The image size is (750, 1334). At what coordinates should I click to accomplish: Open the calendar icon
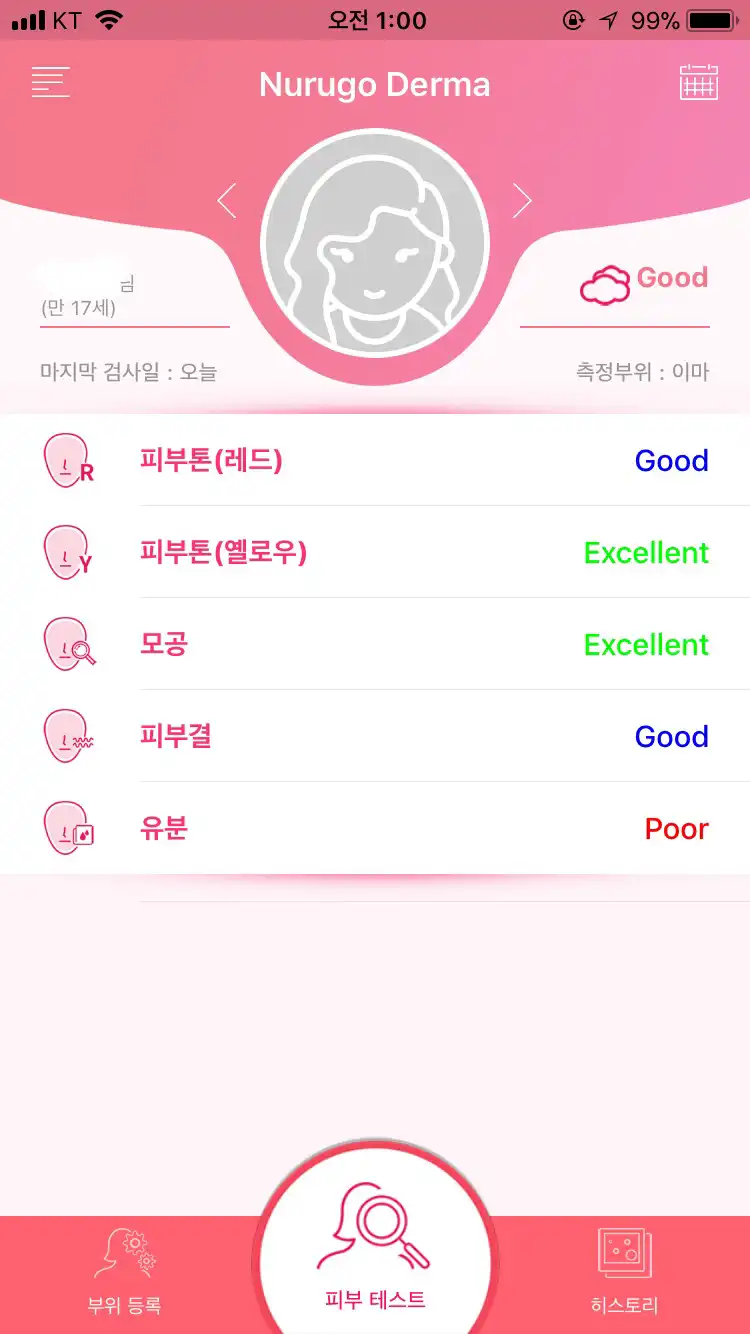(x=698, y=82)
